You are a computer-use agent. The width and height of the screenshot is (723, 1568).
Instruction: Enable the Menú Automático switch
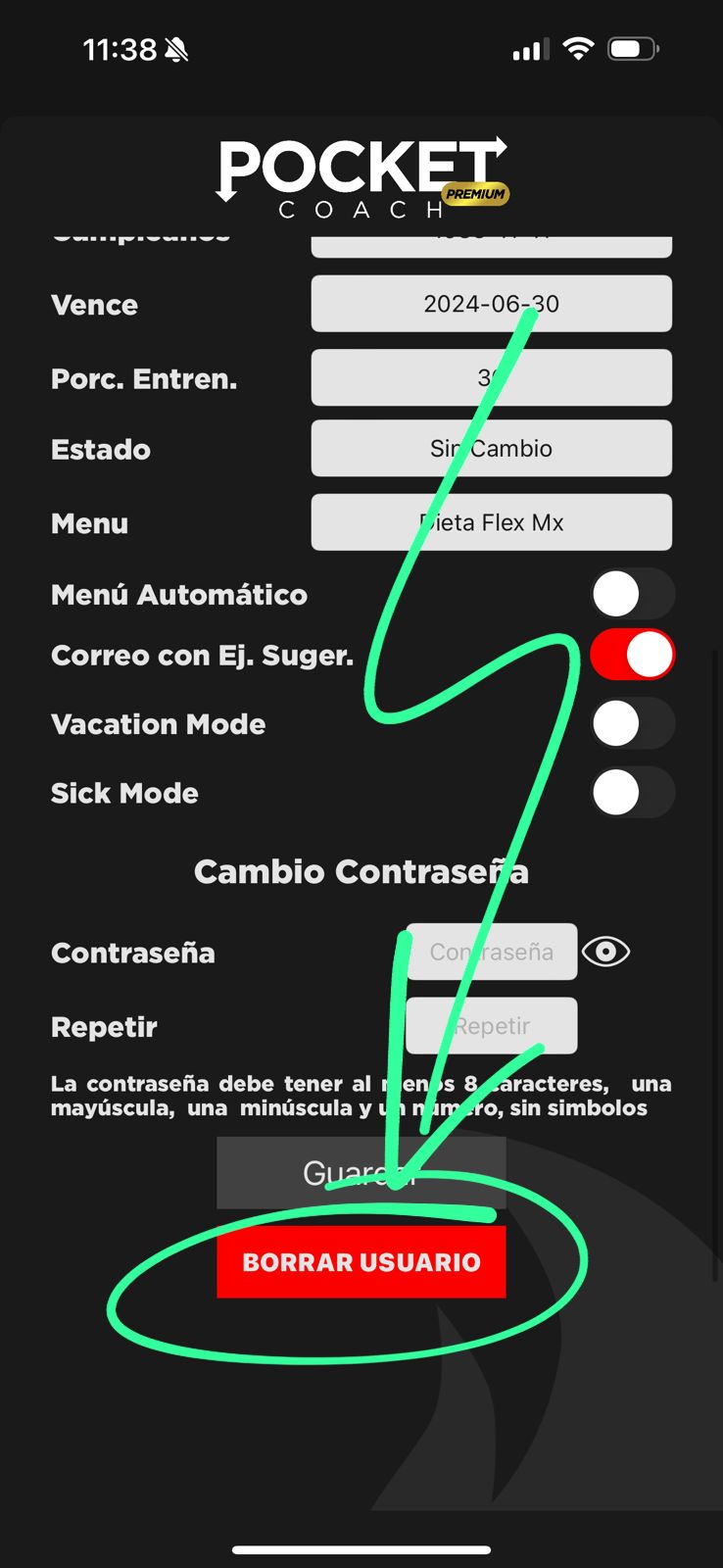point(633,594)
